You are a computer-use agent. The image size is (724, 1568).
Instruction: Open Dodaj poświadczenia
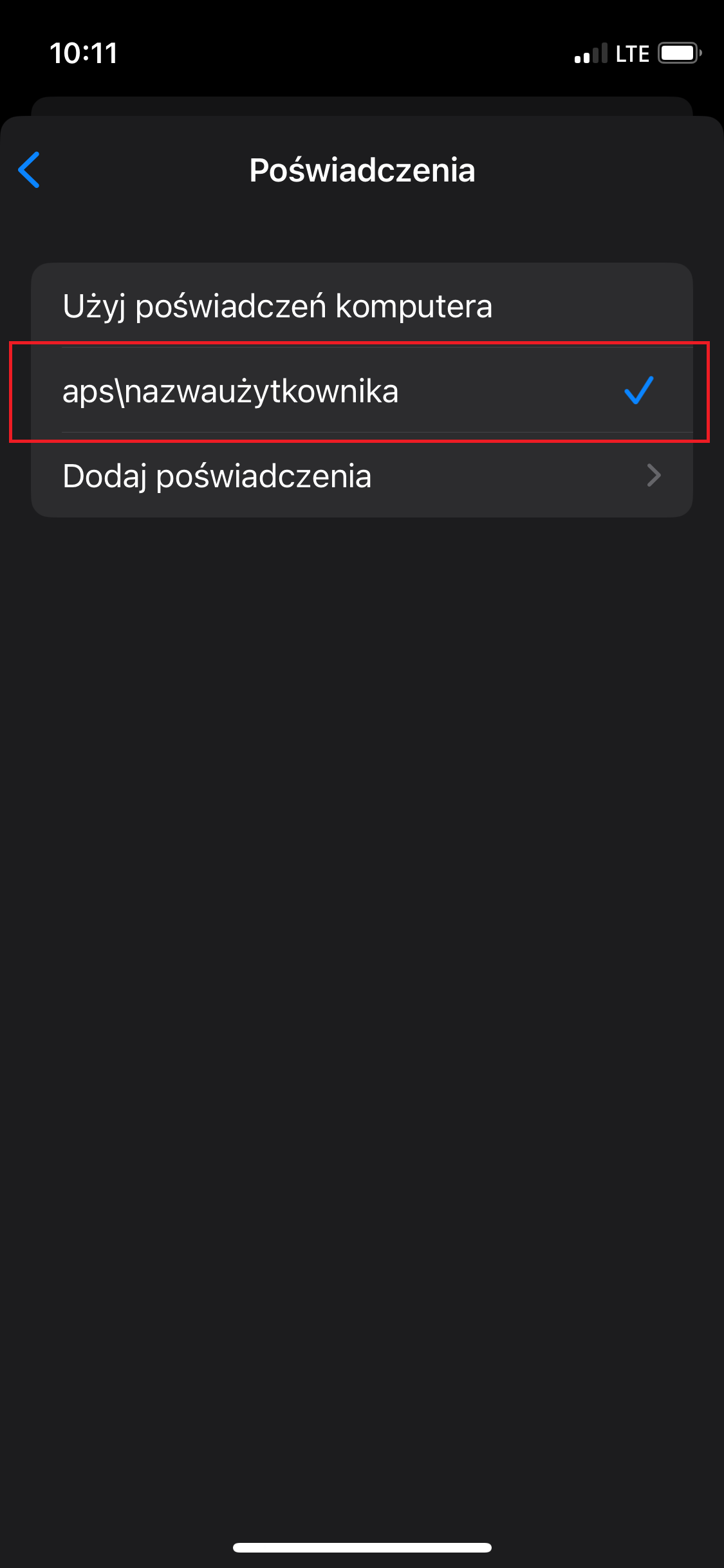(x=362, y=475)
